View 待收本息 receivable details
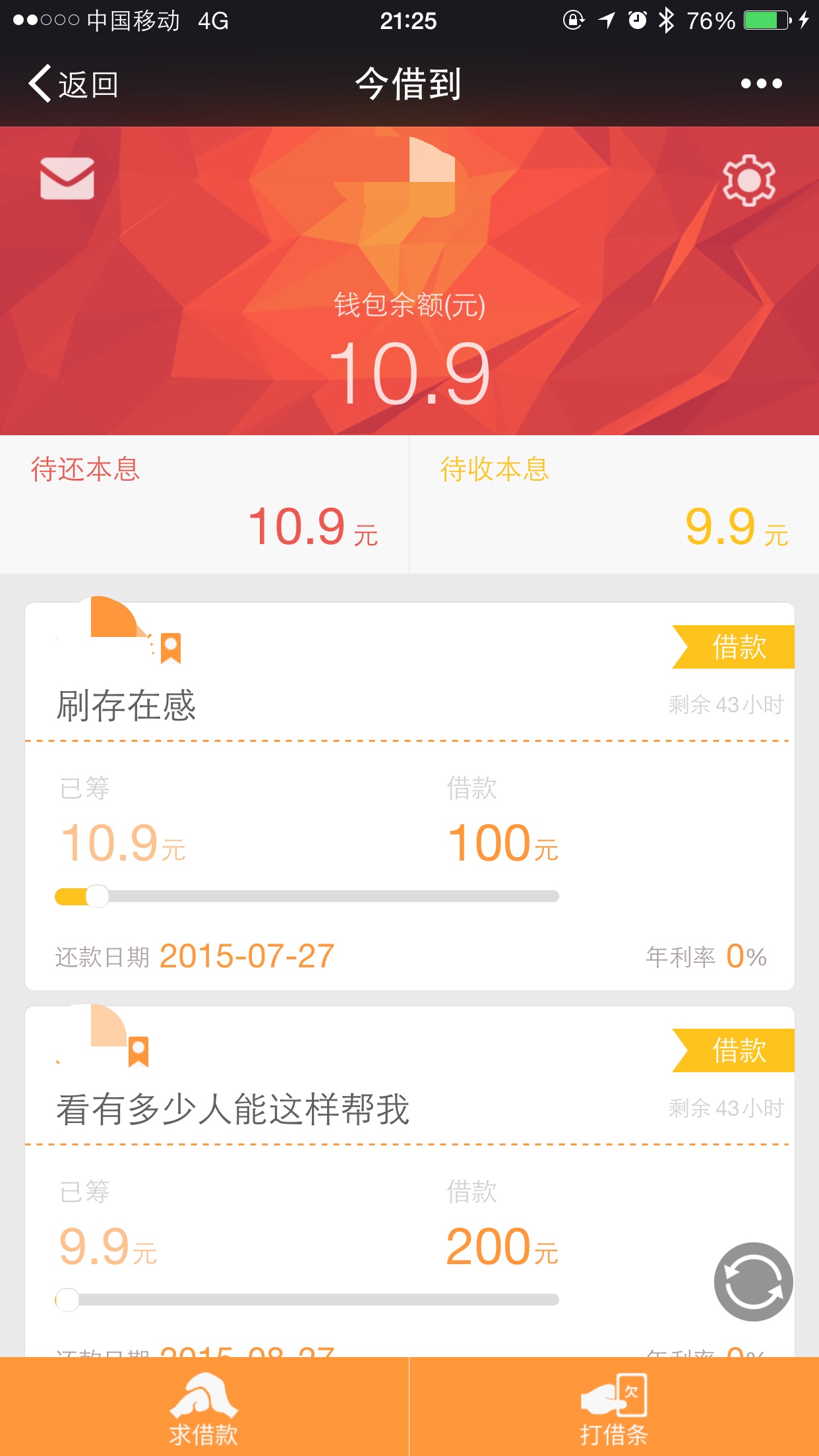819x1456 pixels. (x=614, y=504)
